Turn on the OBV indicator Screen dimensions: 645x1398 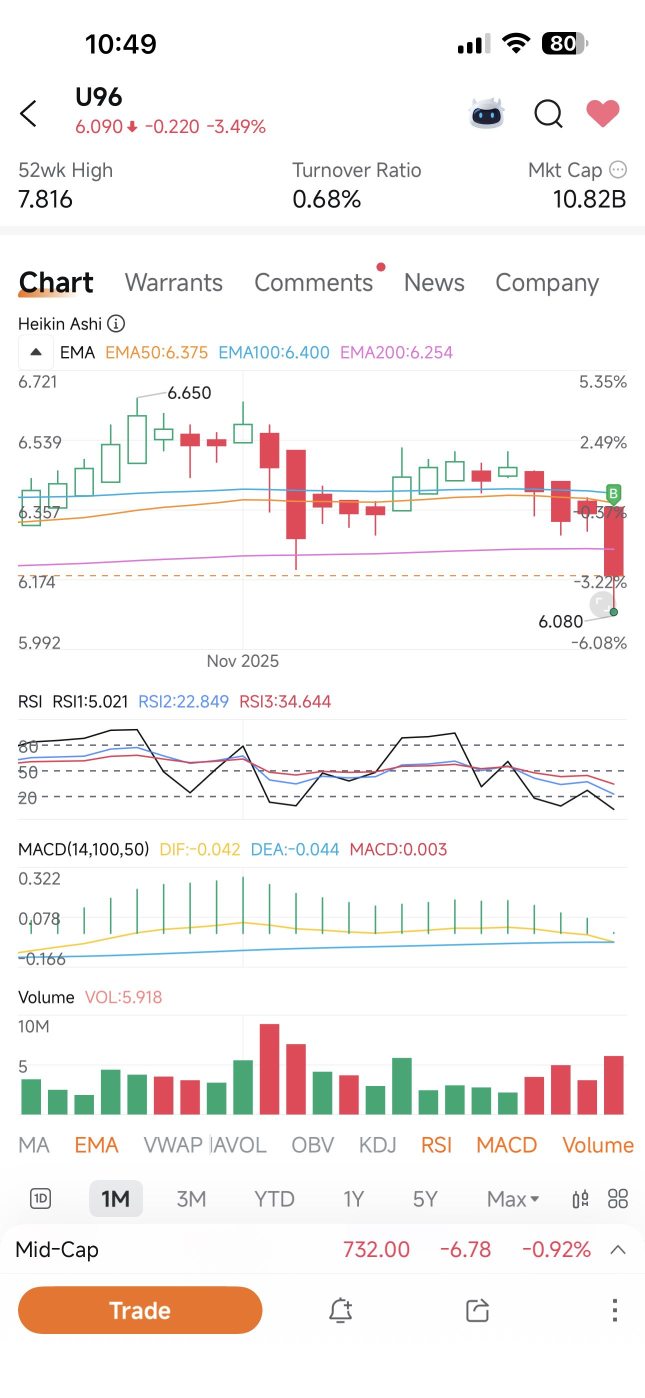[x=312, y=1145]
